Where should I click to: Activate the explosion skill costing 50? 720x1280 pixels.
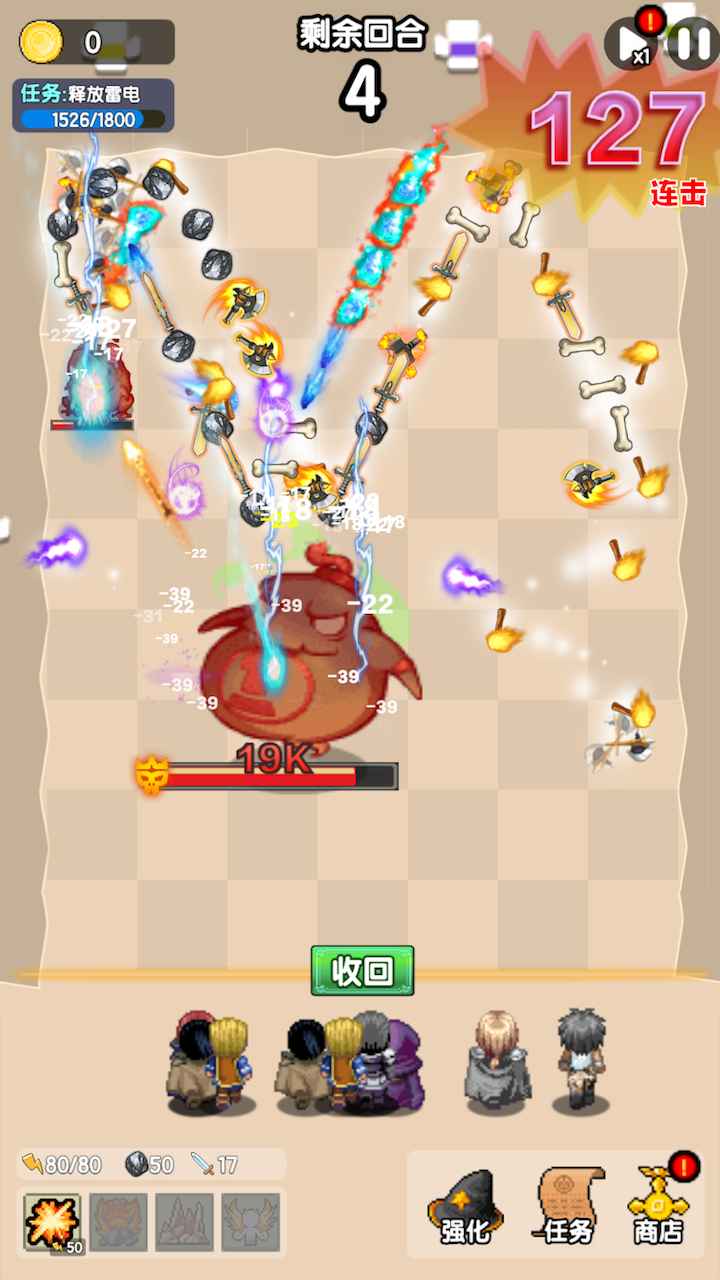pyautogui.click(x=52, y=1222)
